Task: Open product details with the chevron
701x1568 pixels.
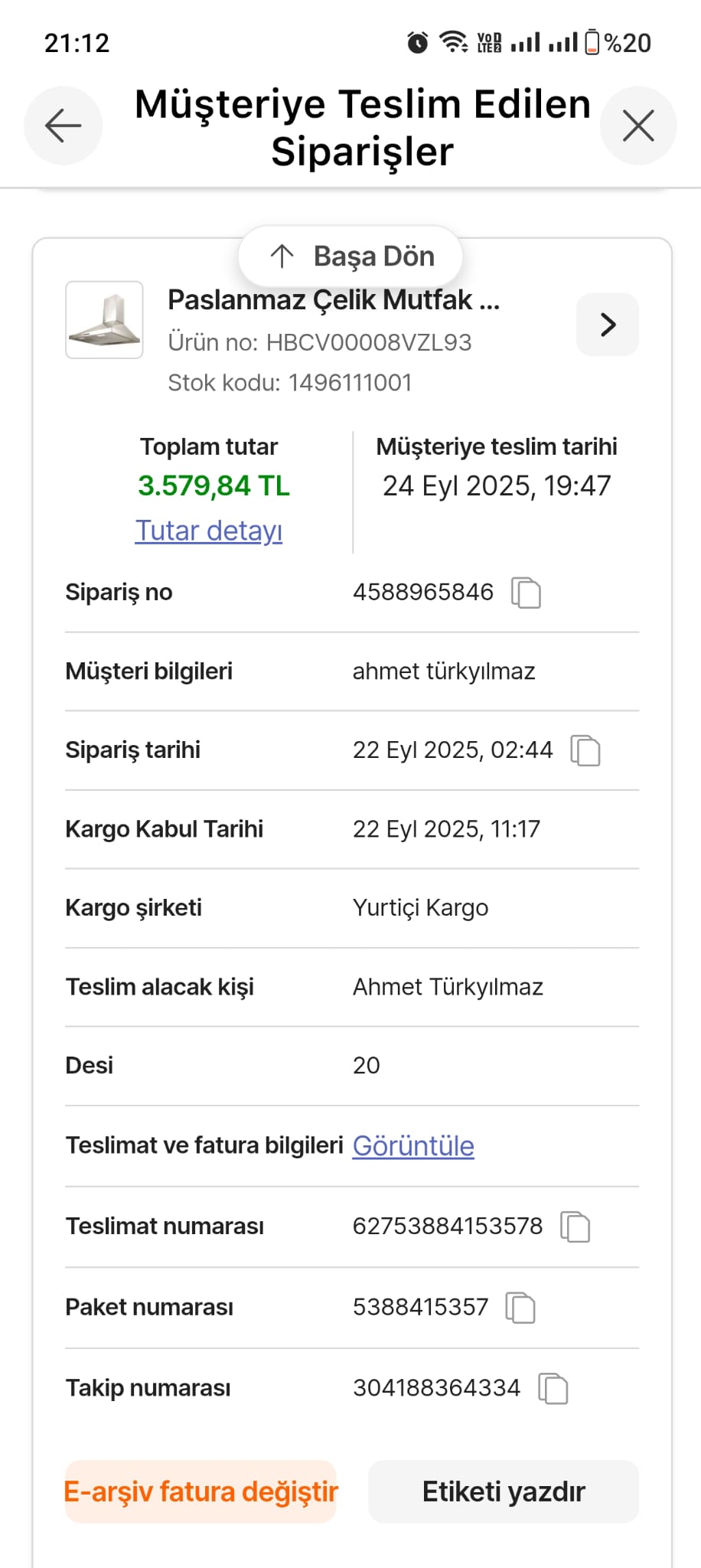Action: coord(608,325)
